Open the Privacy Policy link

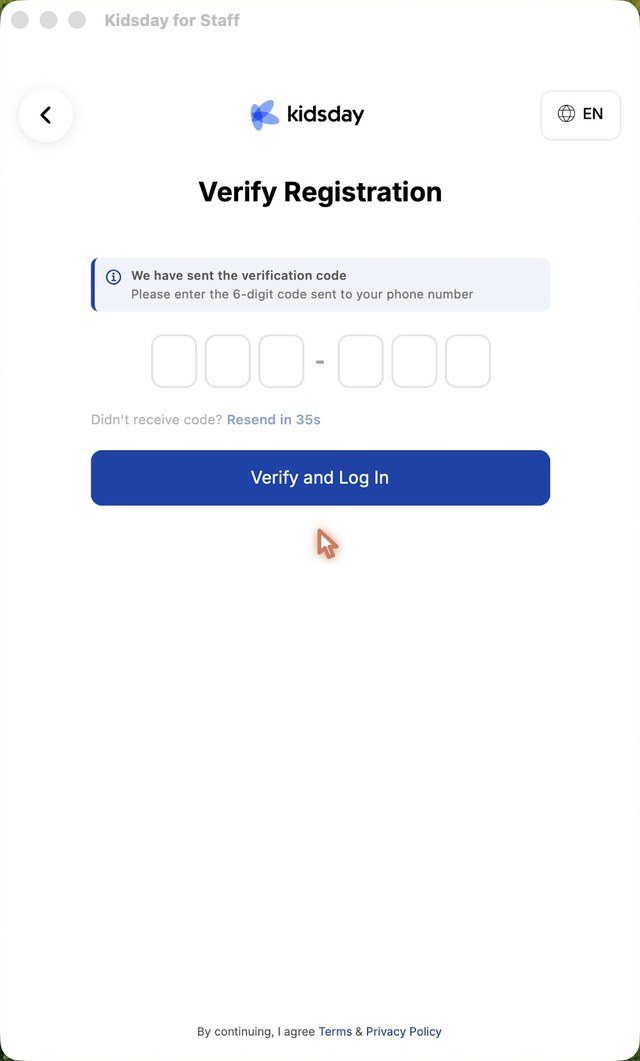tap(404, 1032)
